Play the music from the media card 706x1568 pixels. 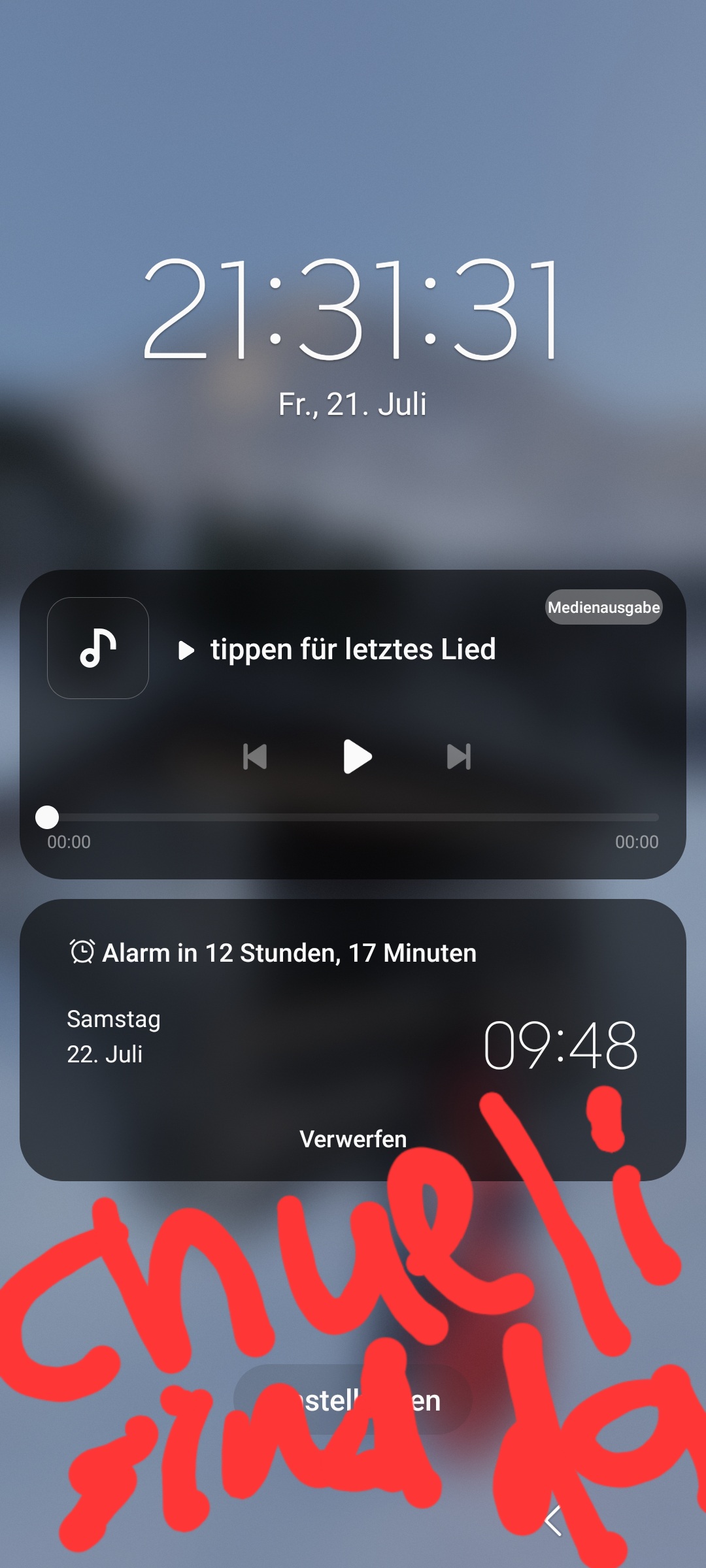pyautogui.click(x=357, y=757)
